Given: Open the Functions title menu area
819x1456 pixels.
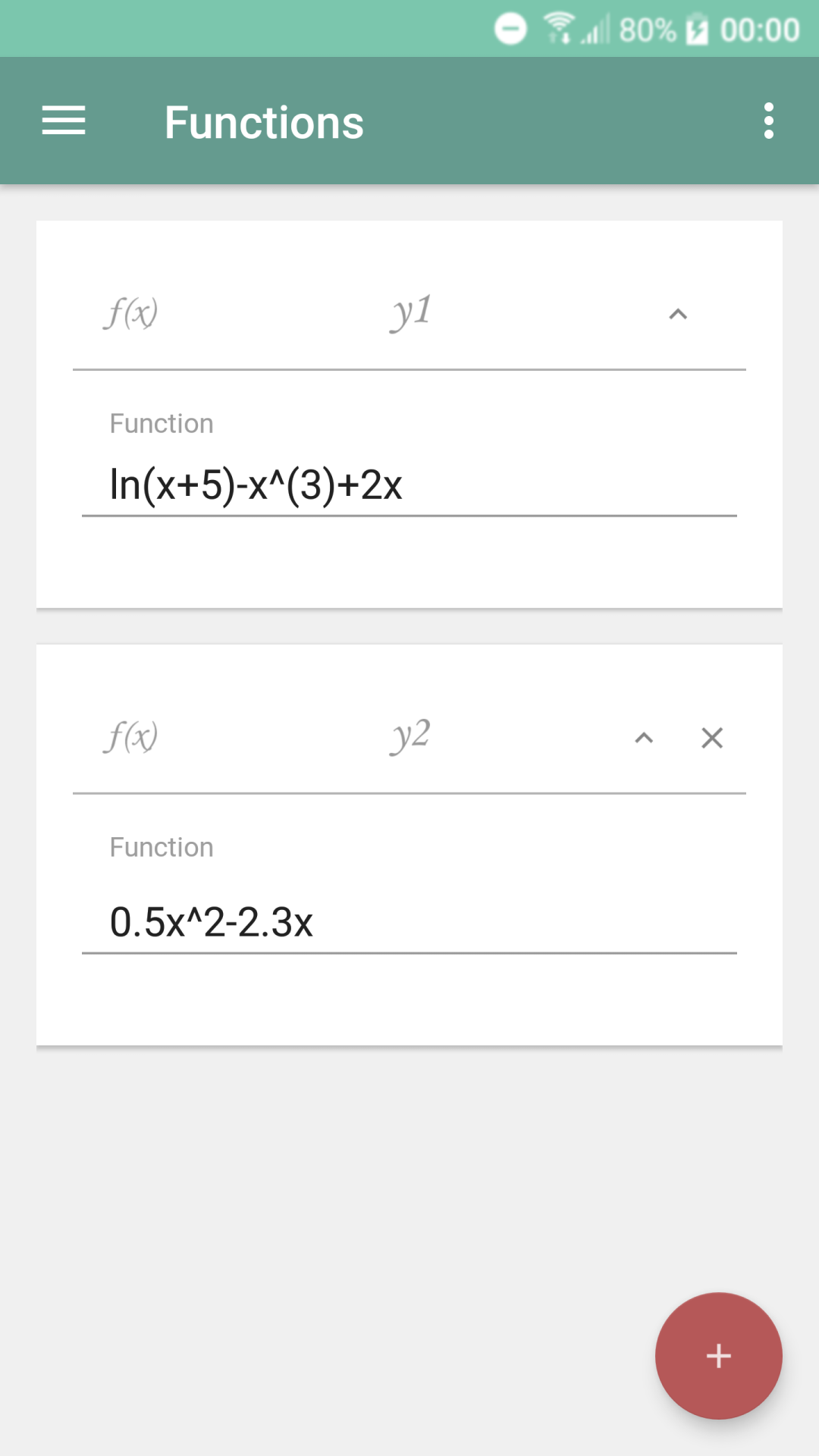Looking at the screenshot, I should pos(263,121).
